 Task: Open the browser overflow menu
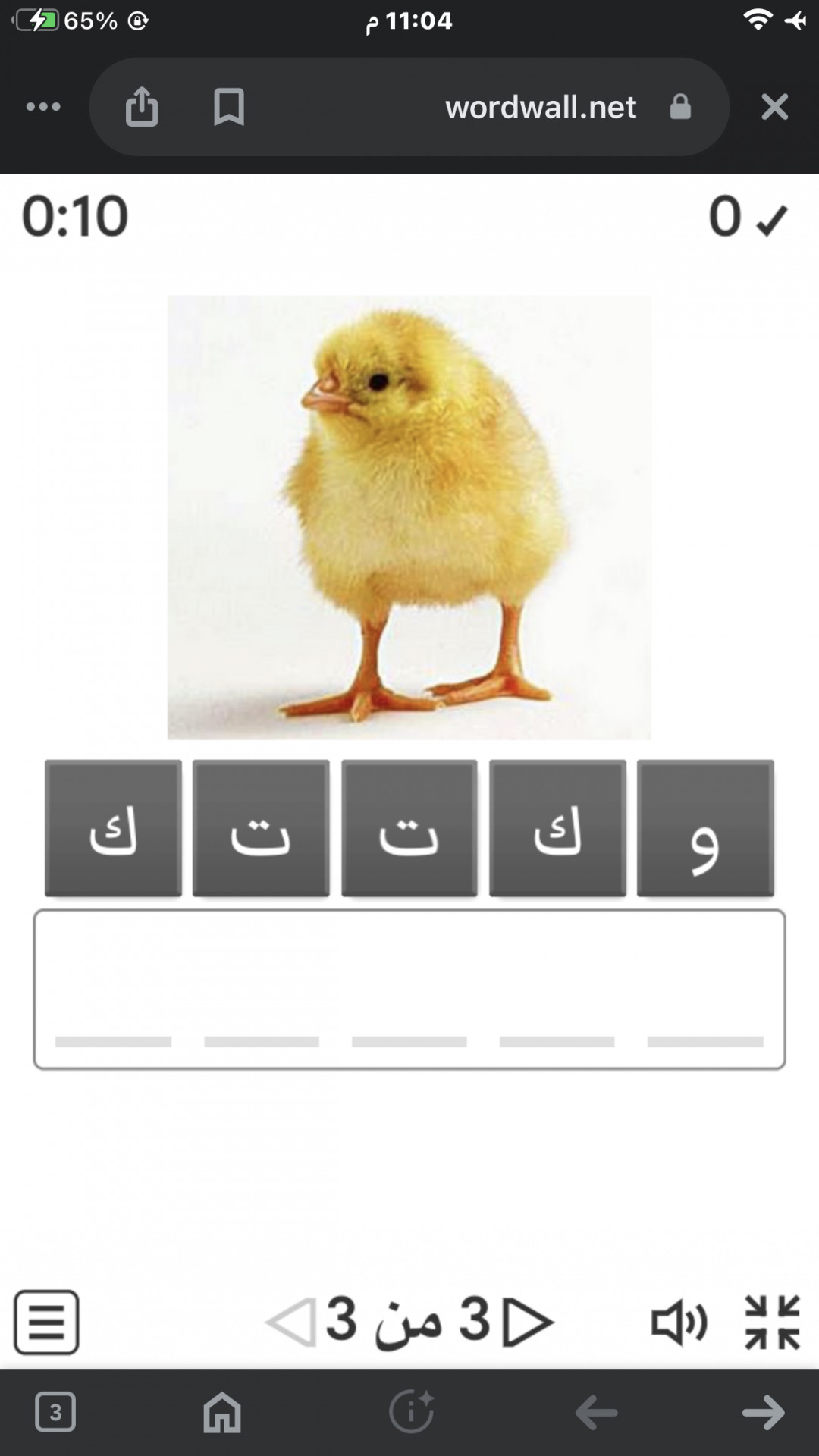(x=43, y=107)
